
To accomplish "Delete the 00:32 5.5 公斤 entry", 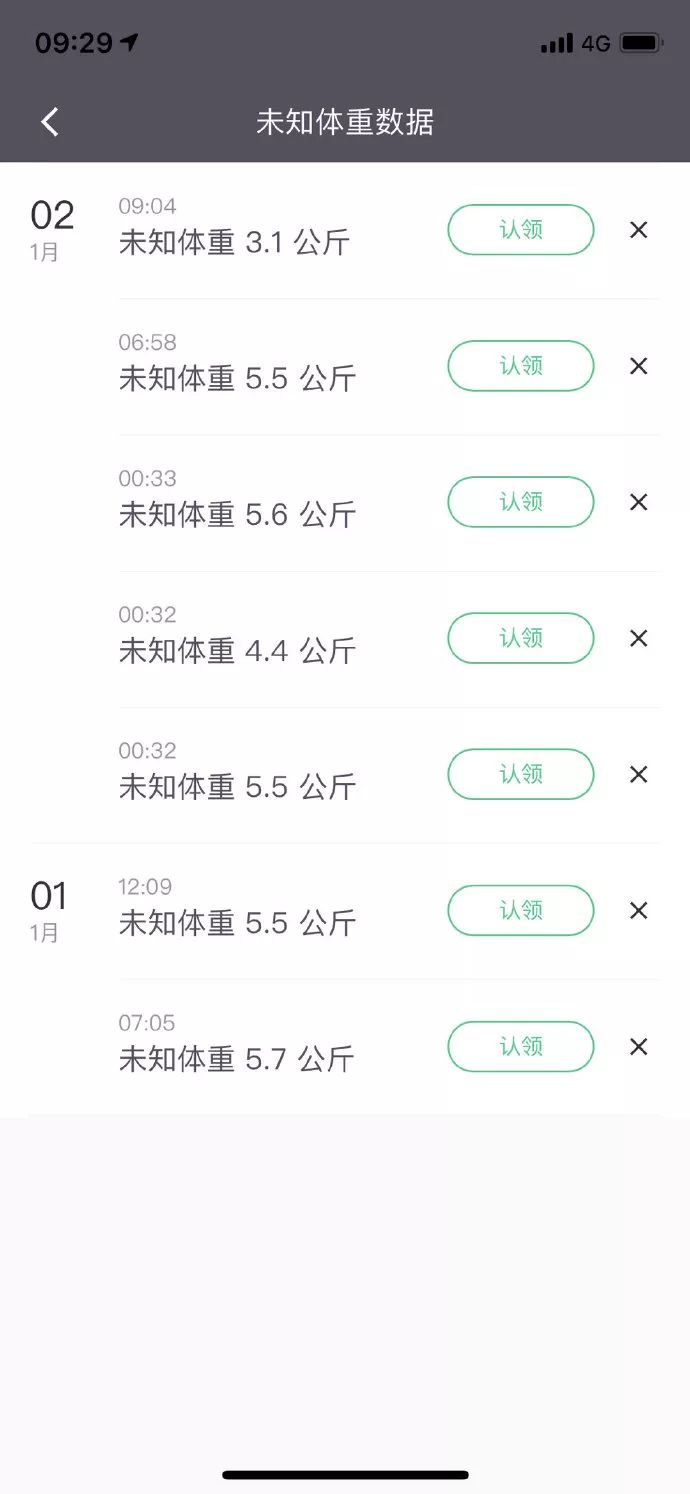I will (638, 774).
